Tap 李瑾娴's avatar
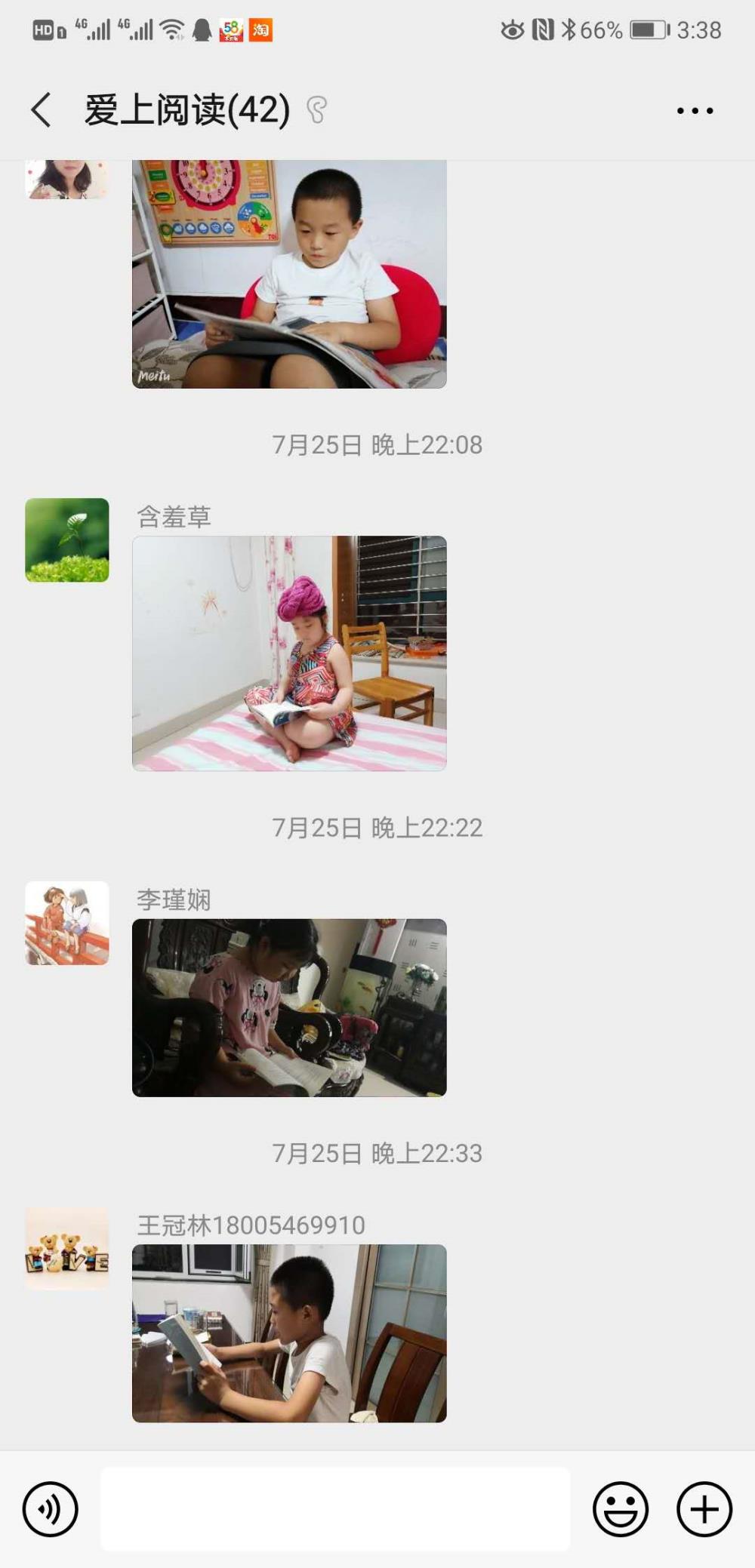 click(x=67, y=923)
